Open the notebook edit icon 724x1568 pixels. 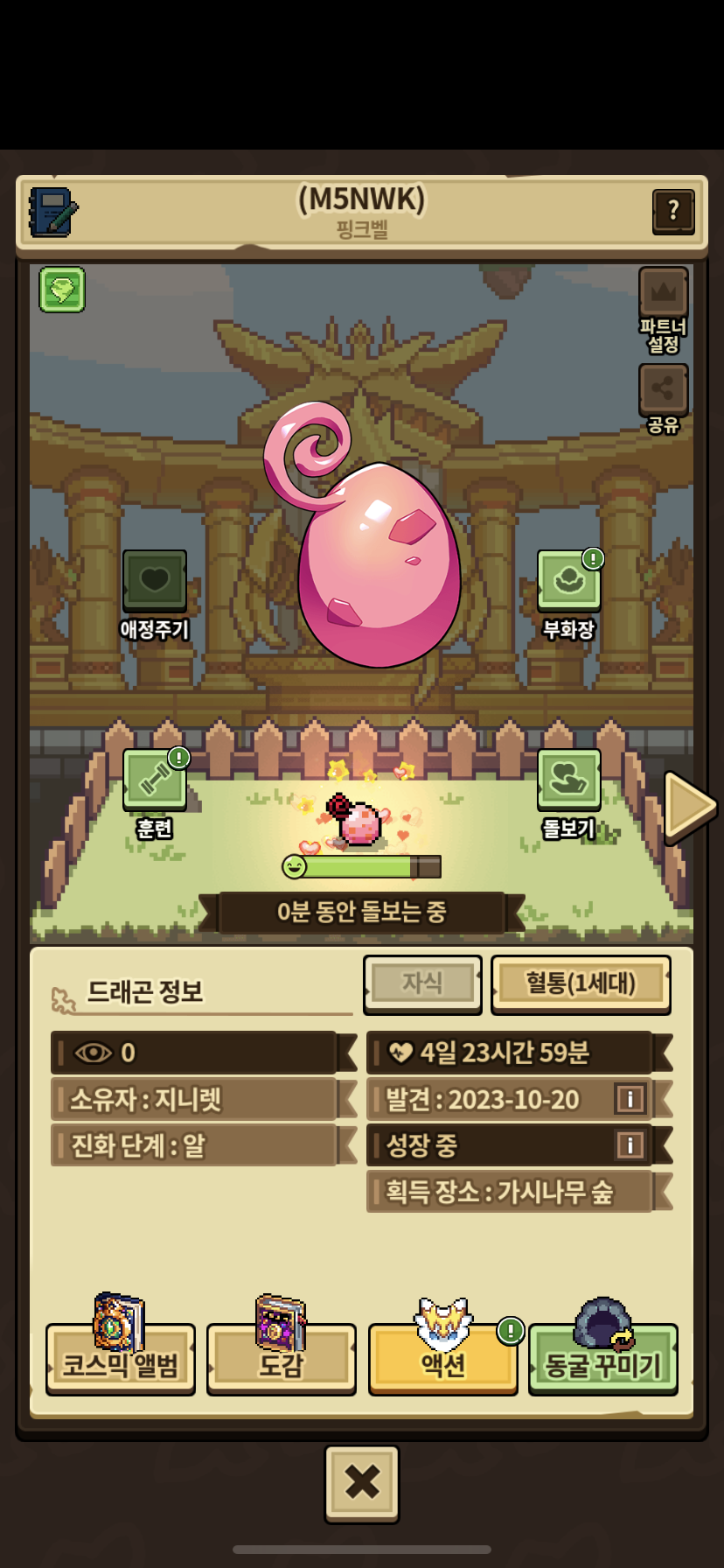click(52, 213)
